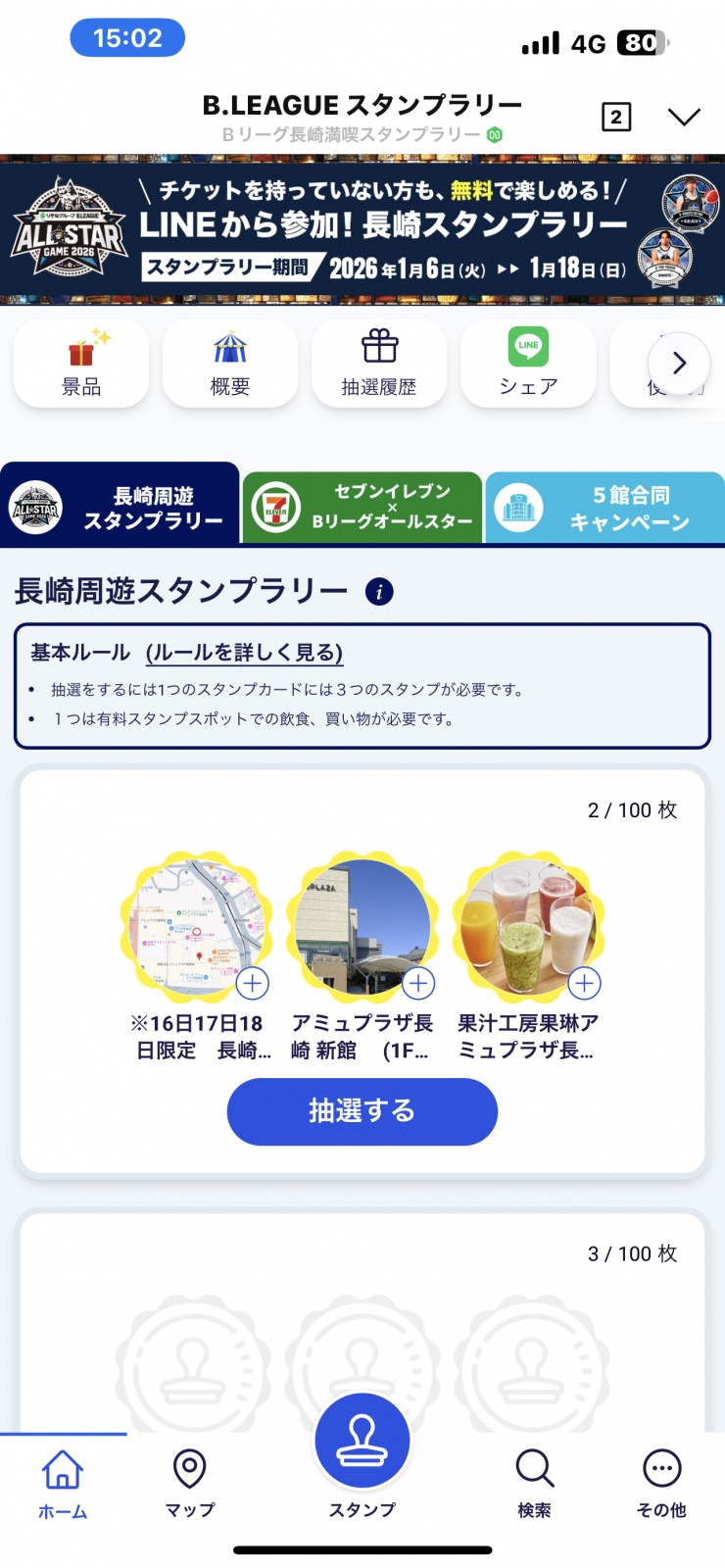Screen dimensions: 725x1568
Task: Switch to 長崎周遊スタンプラリー tab
Action: (121, 507)
